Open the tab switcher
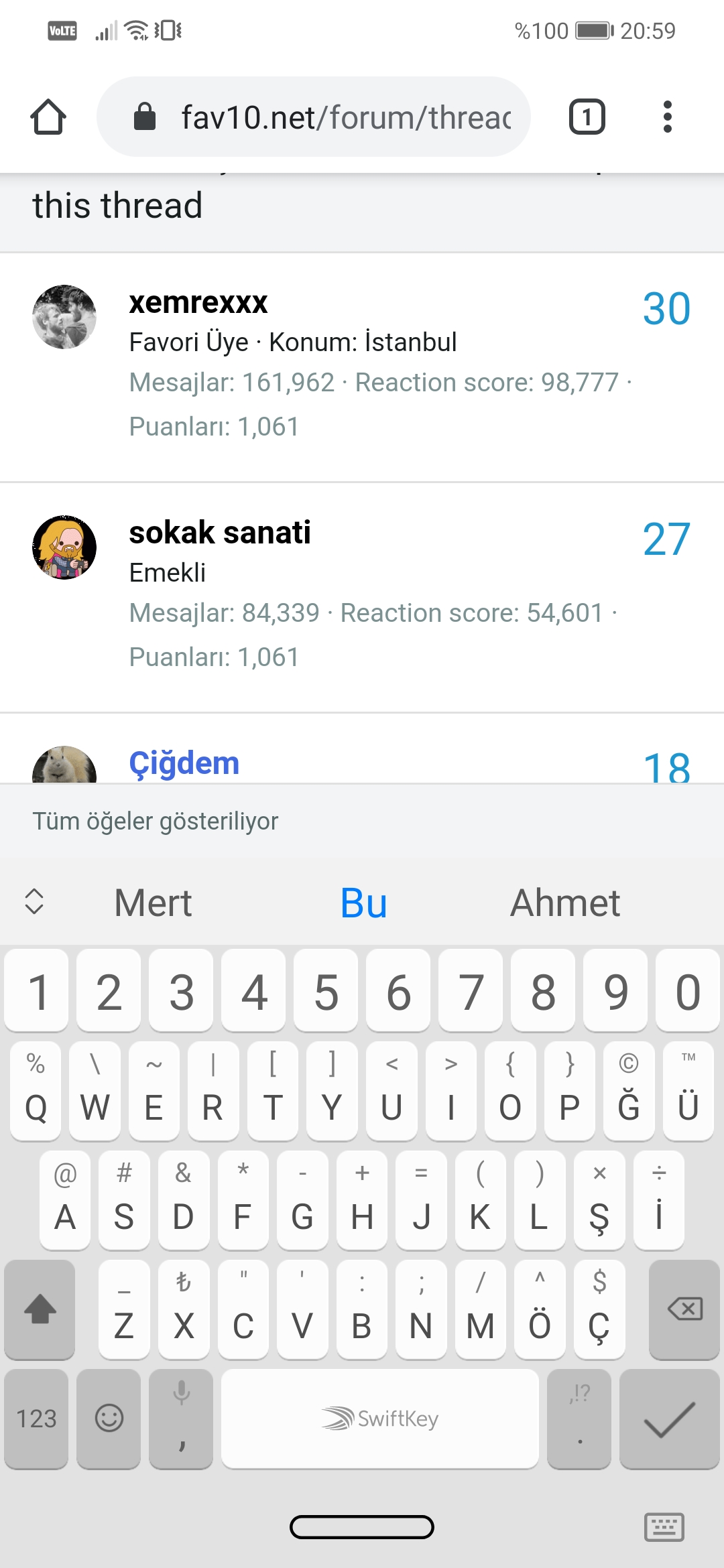 [587, 117]
